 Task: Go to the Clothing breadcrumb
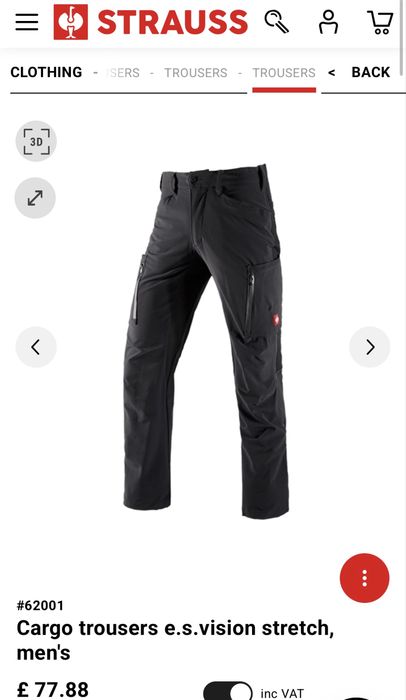pyautogui.click(x=46, y=72)
